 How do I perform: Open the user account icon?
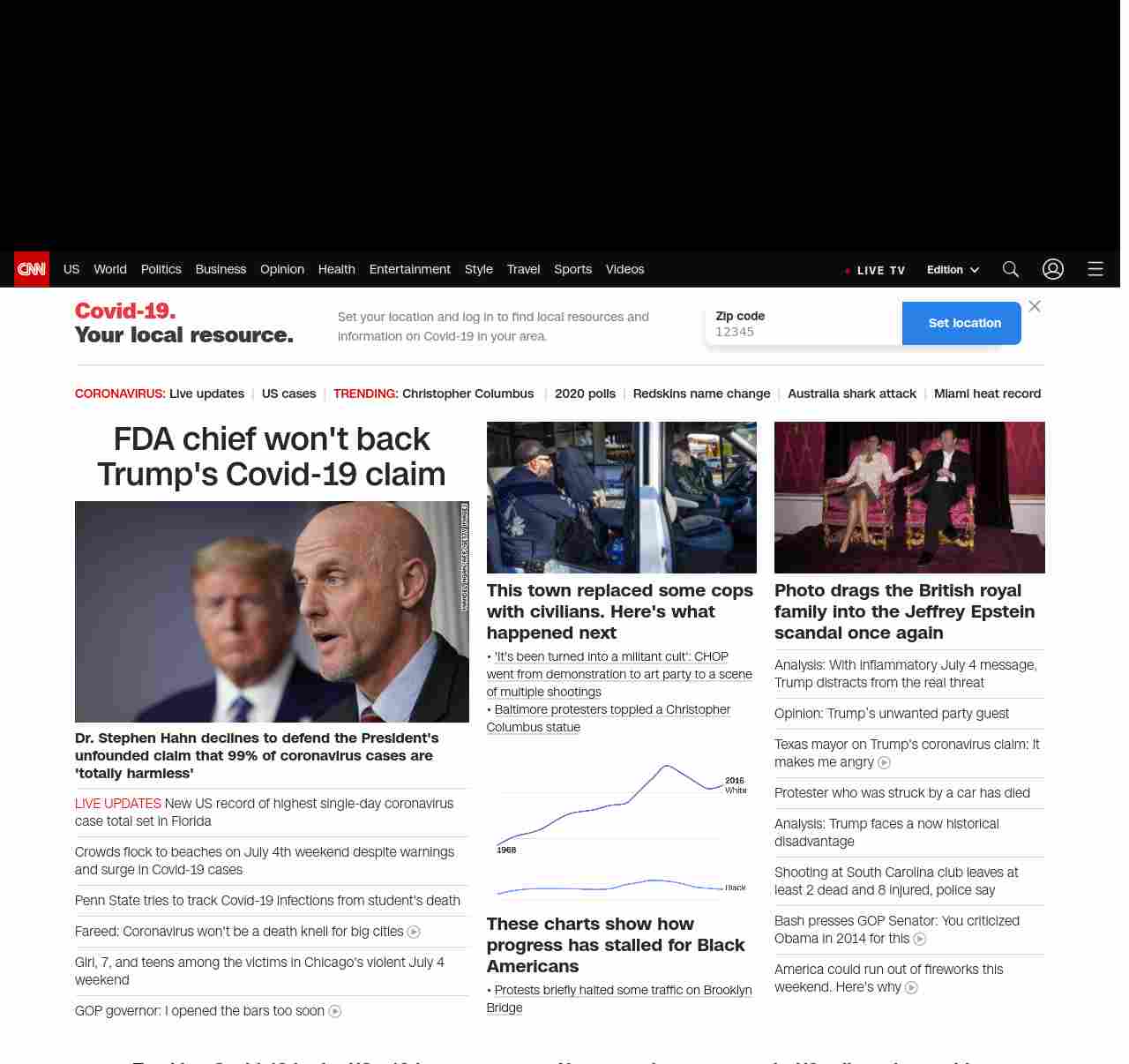pyautogui.click(x=1052, y=269)
